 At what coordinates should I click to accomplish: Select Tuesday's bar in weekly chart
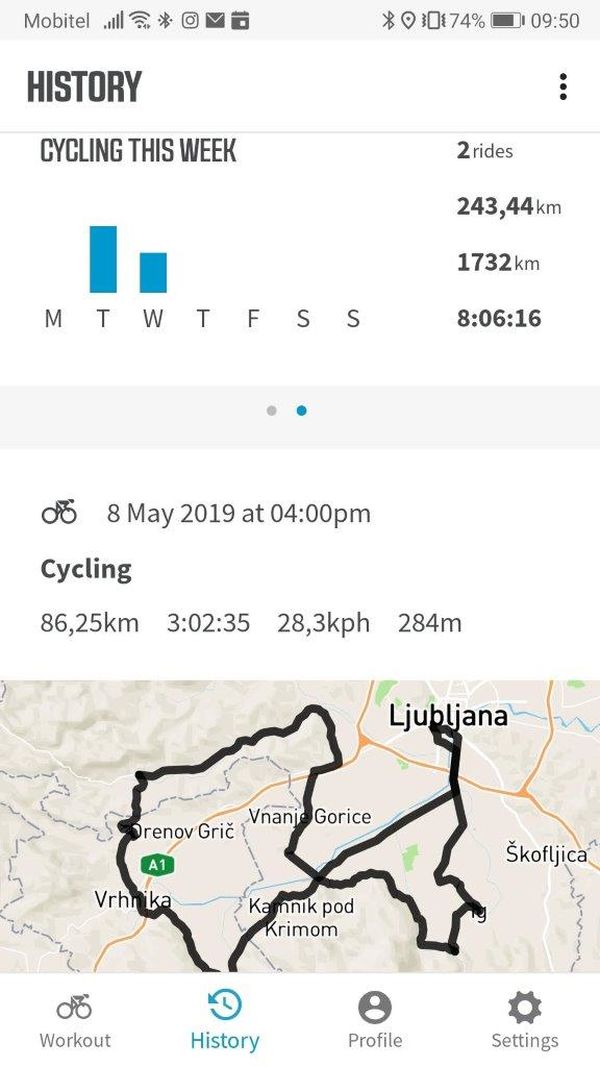[x=103, y=259]
